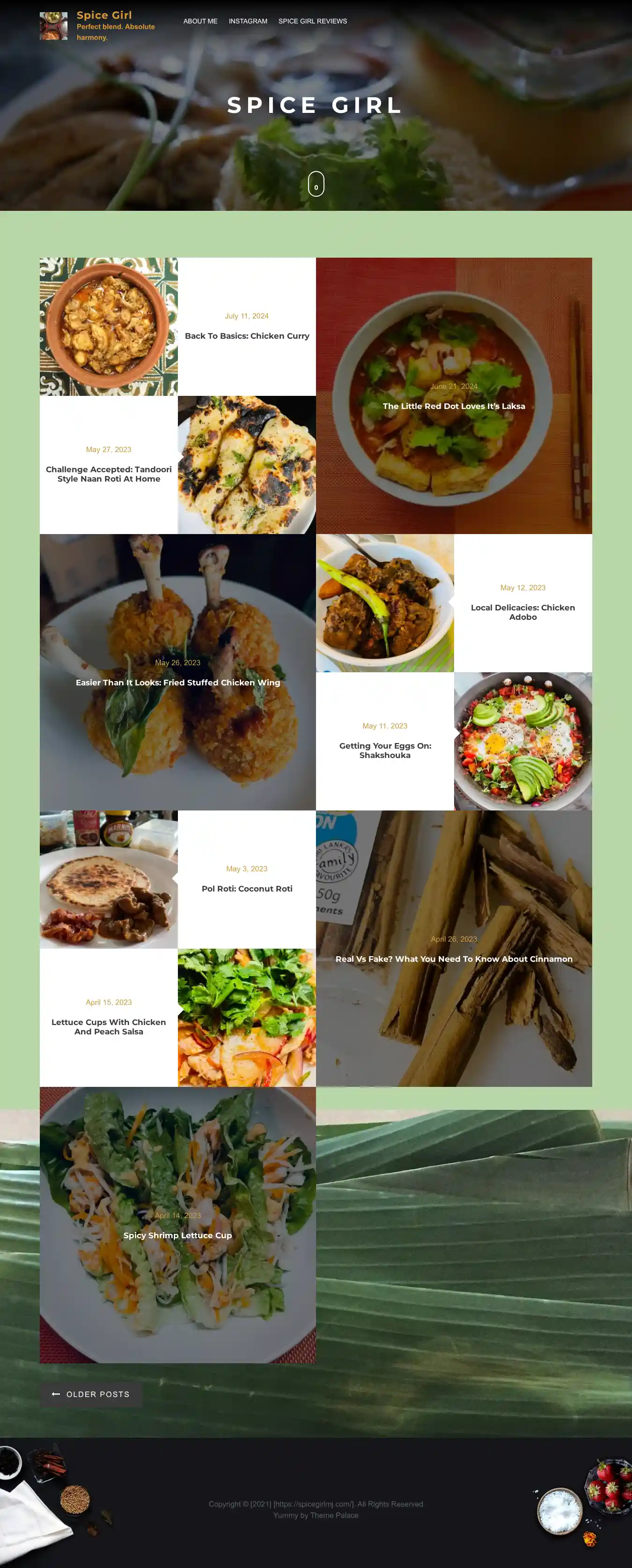Open Fried Stuffed Chicken Wing article
The height and width of the screenshot is (1568, 632).
[177, 683]
